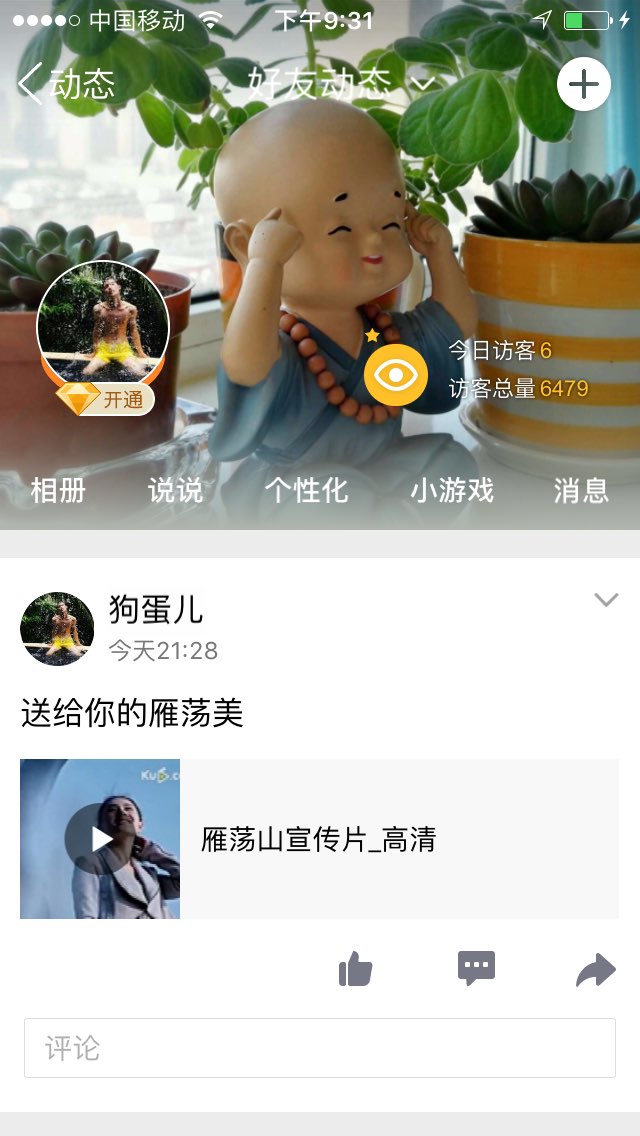Expand options chevron on 狗蛋儿's post
The width and height of the screenshot is (640, 1136).
pos(606,600)
